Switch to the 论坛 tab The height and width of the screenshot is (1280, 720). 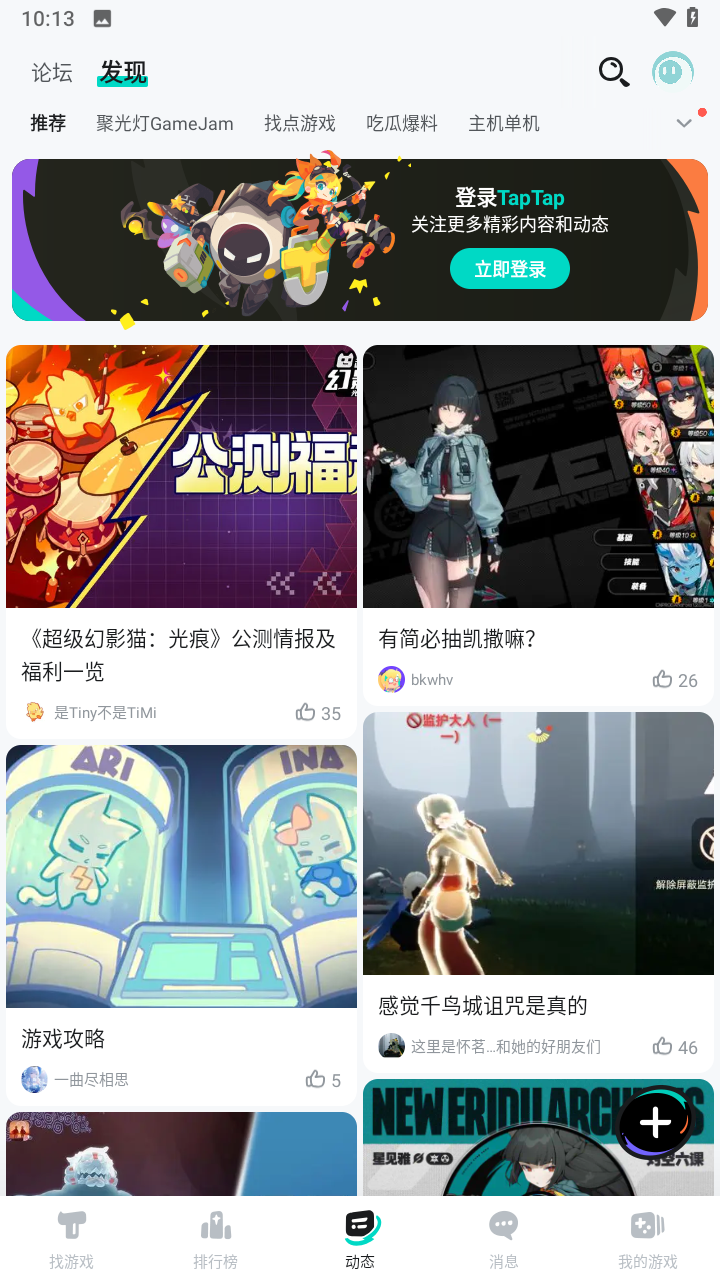pos(52,73)
